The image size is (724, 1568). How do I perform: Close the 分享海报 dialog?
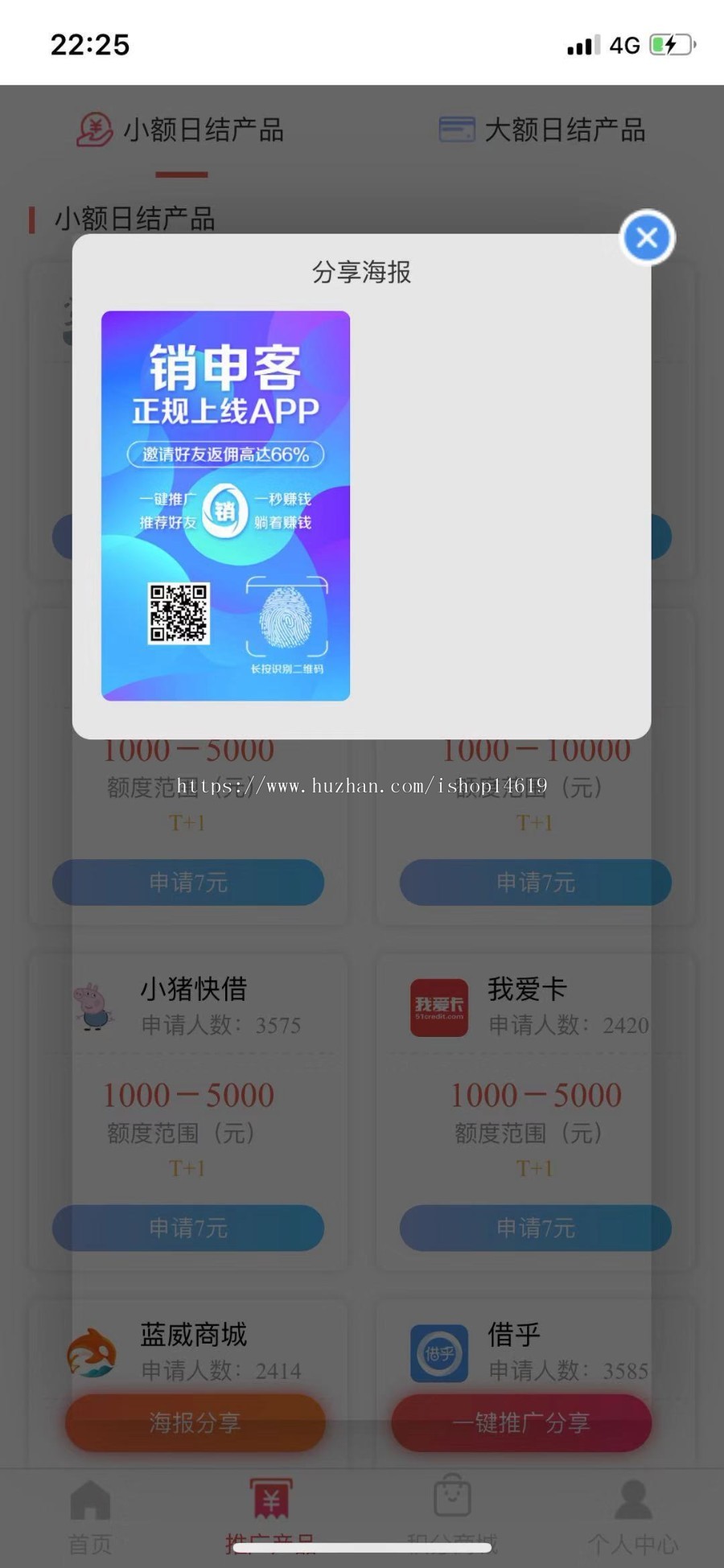tap(647, 238)
